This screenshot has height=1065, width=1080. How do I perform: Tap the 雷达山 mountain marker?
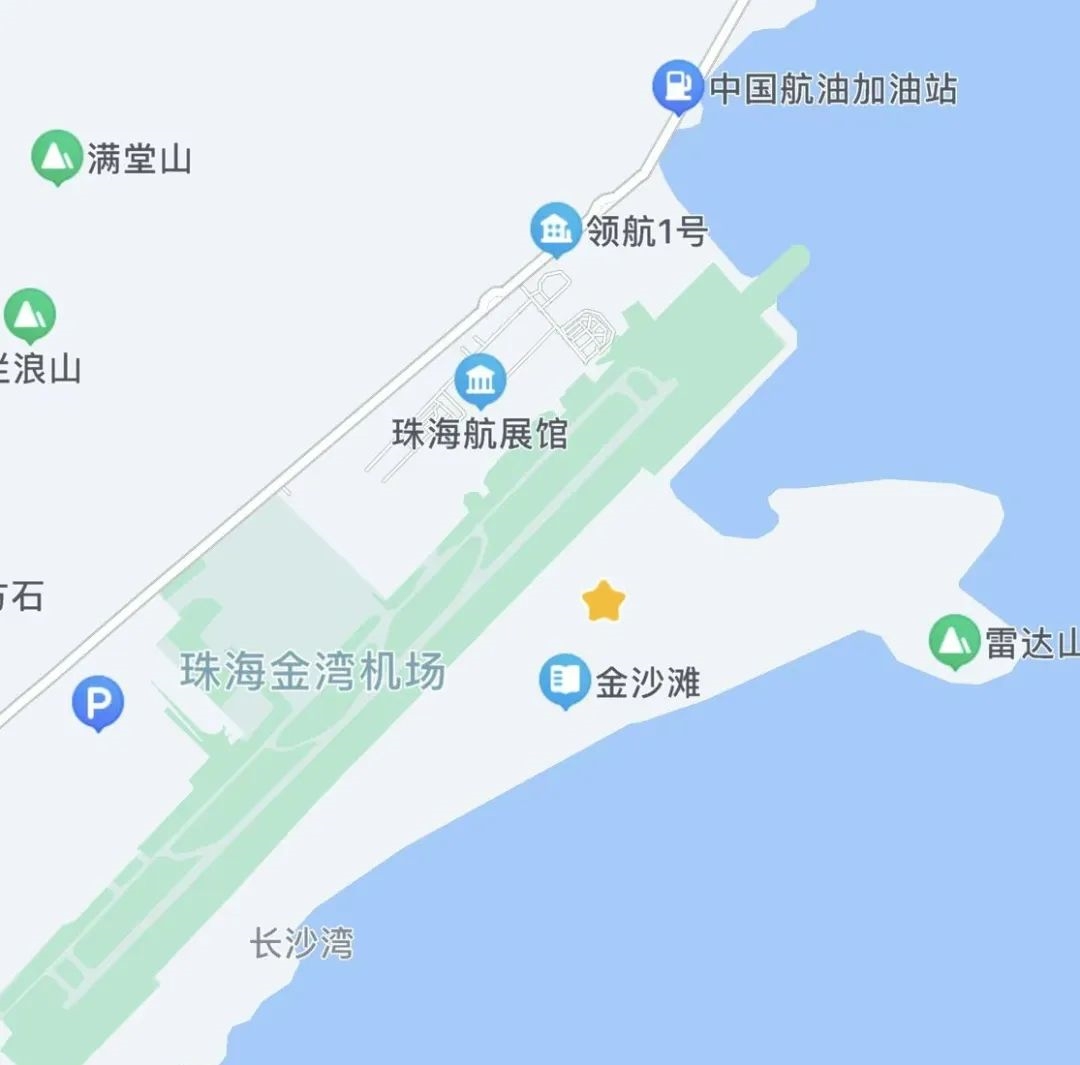(x=953, y=640)
